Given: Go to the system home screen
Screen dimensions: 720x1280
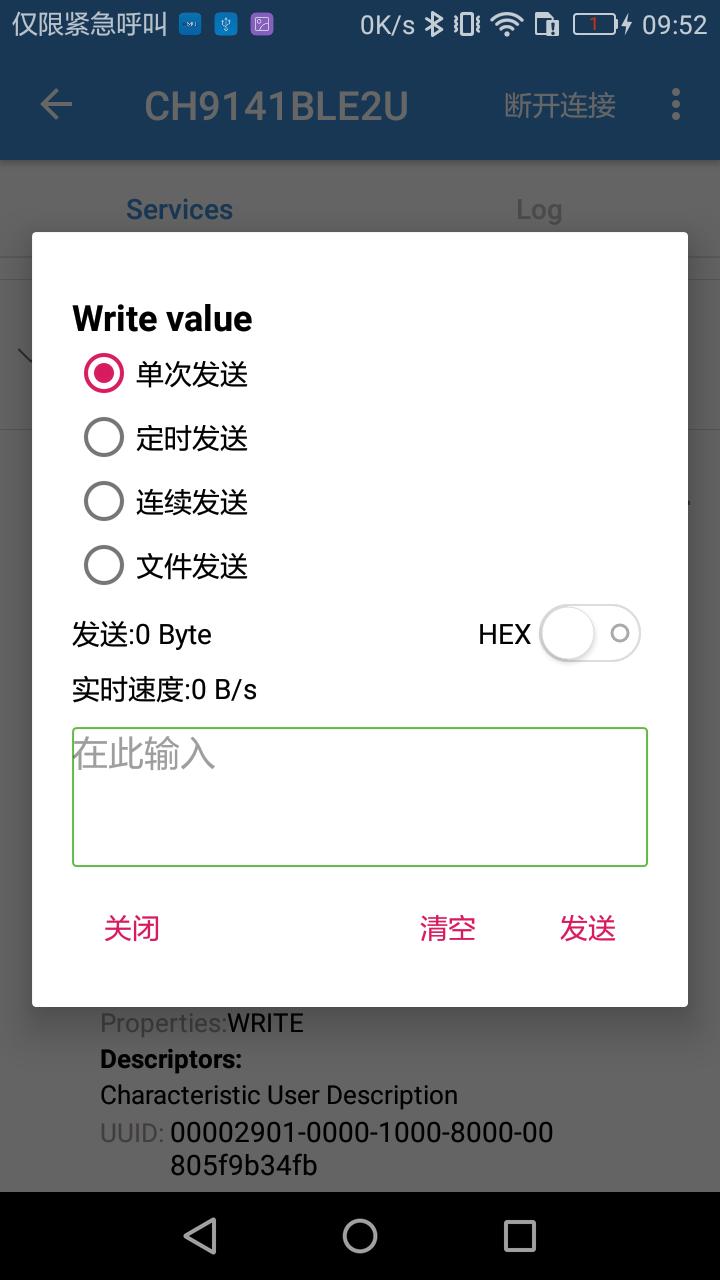Looking at the screenshot, I should [360, 1236].
